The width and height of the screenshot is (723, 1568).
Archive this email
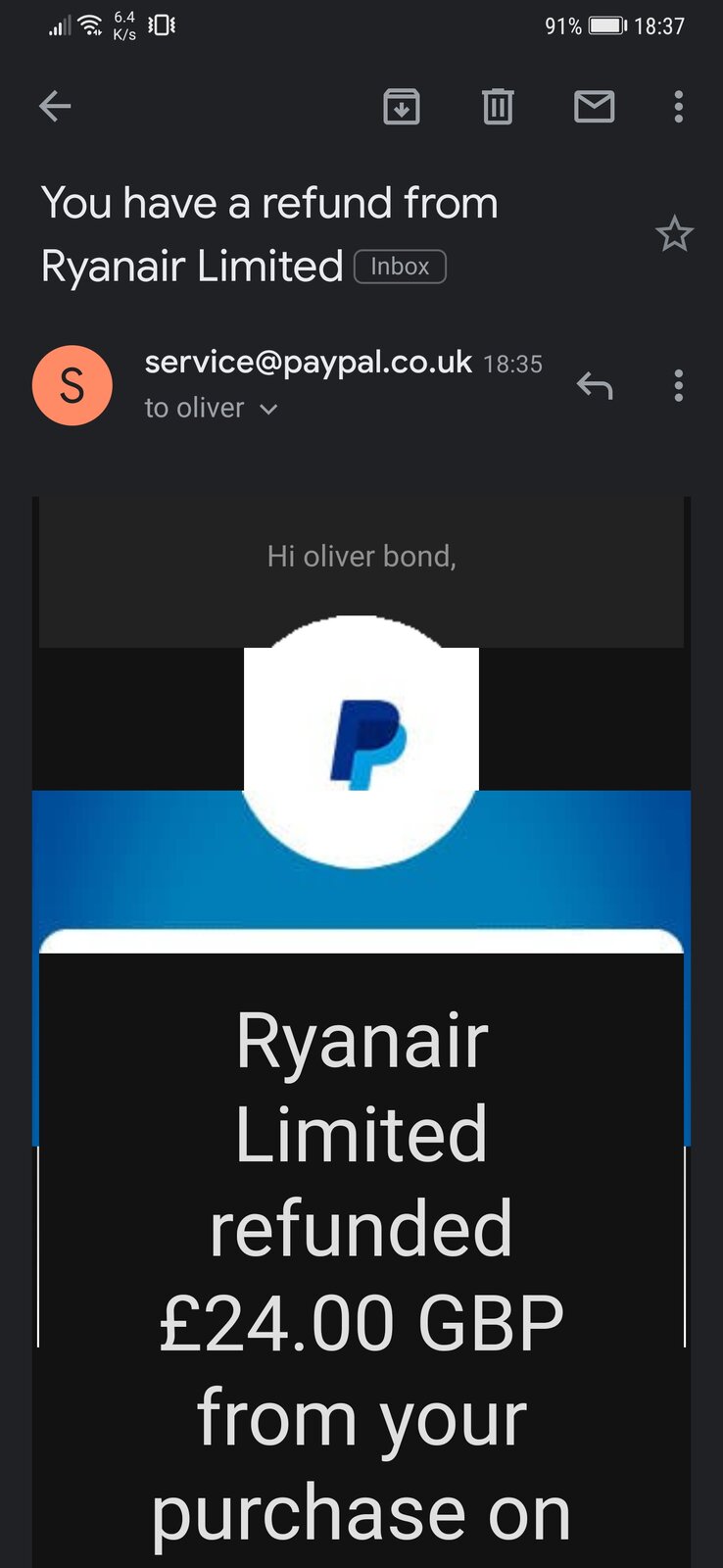coord(401,106)
